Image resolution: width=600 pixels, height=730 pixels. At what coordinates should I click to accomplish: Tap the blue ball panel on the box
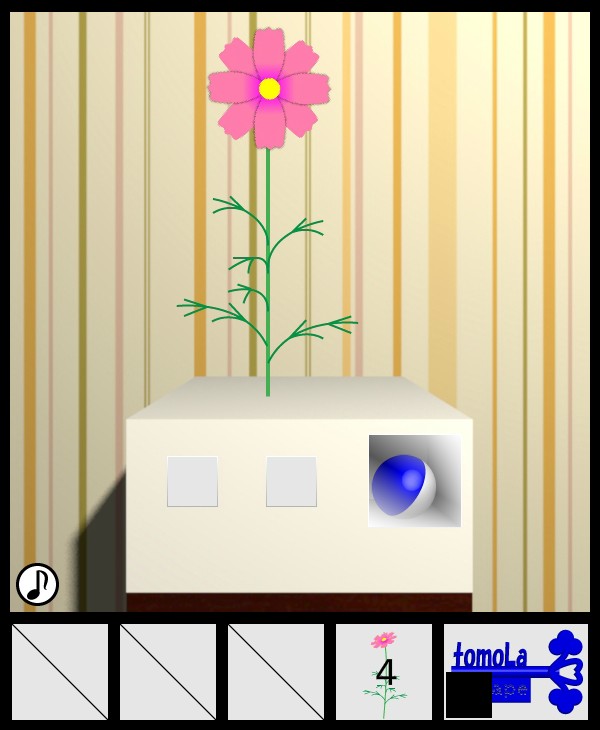[414, 481]
